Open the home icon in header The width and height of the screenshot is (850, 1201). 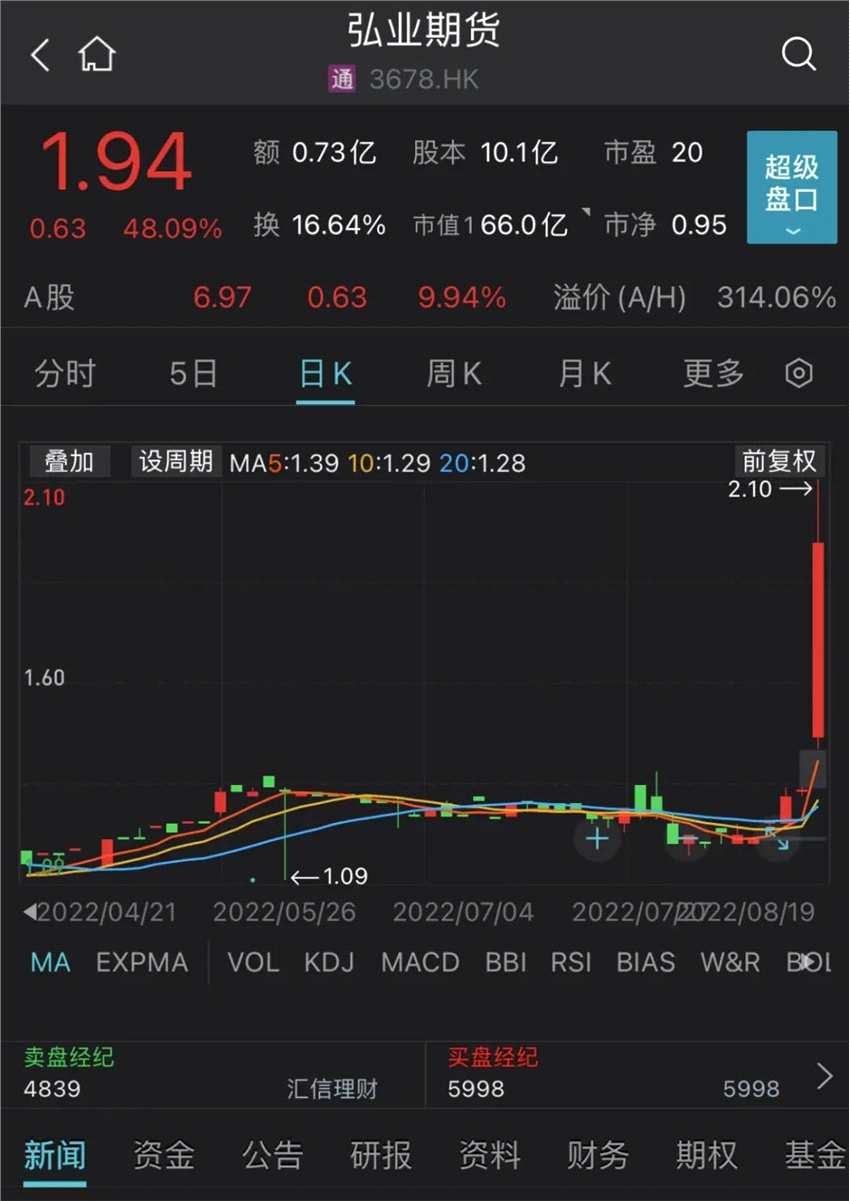pos(97,55)
